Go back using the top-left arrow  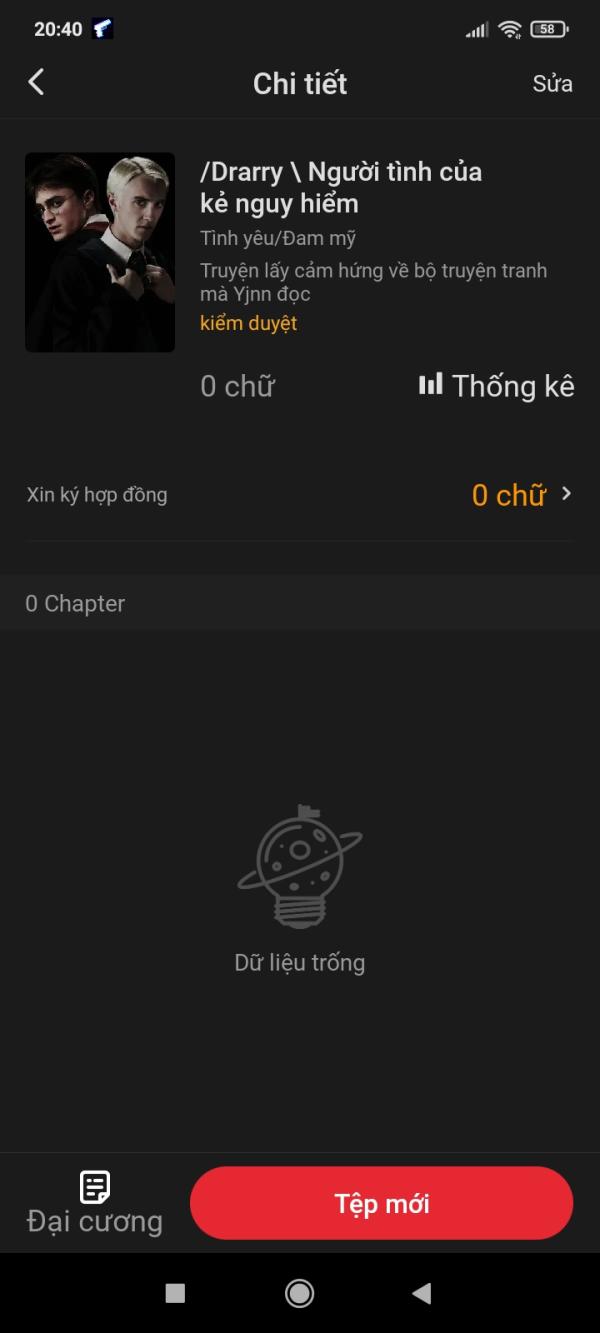36,82
